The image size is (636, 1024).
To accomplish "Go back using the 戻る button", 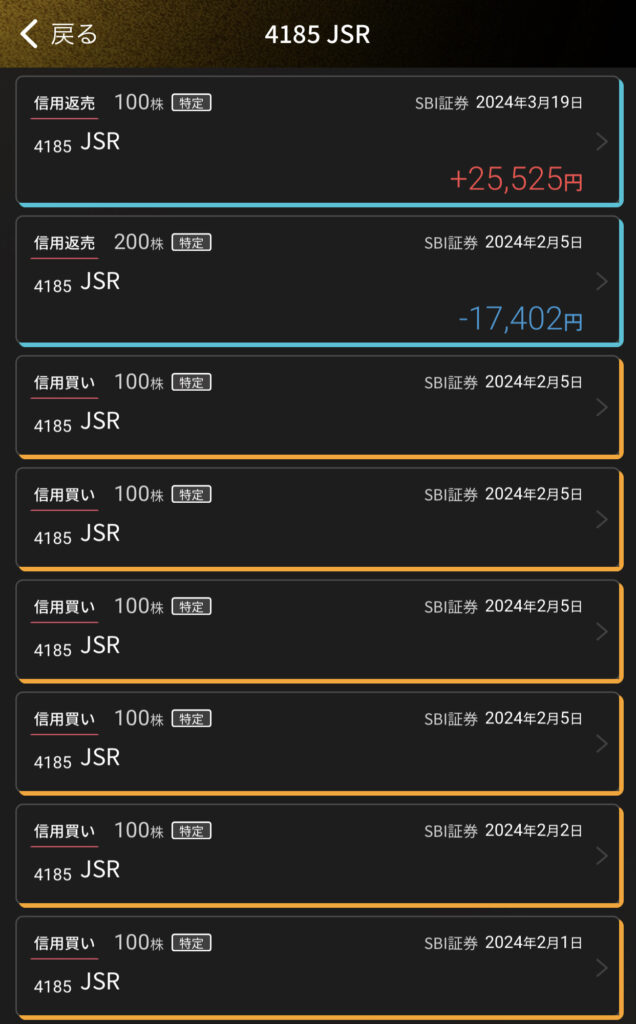I will [60, 34].
